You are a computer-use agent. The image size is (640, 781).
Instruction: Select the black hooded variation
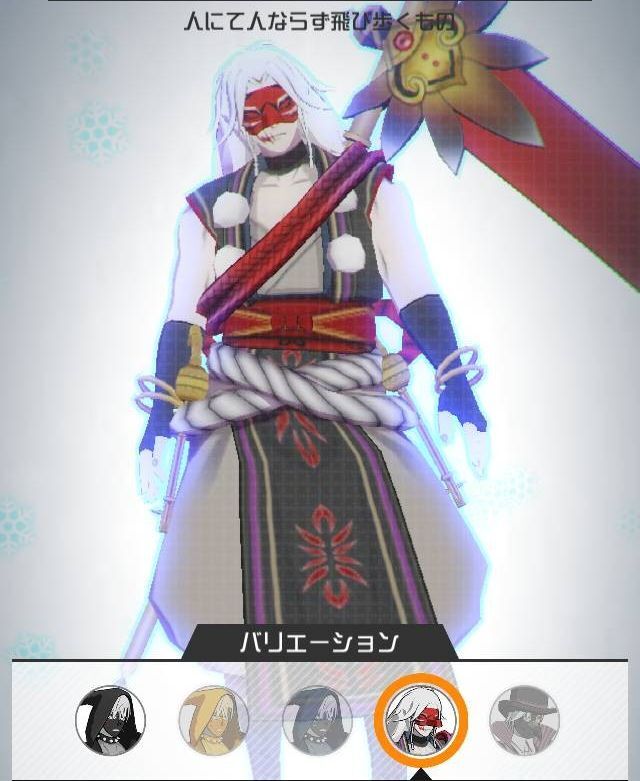point(110,720)
